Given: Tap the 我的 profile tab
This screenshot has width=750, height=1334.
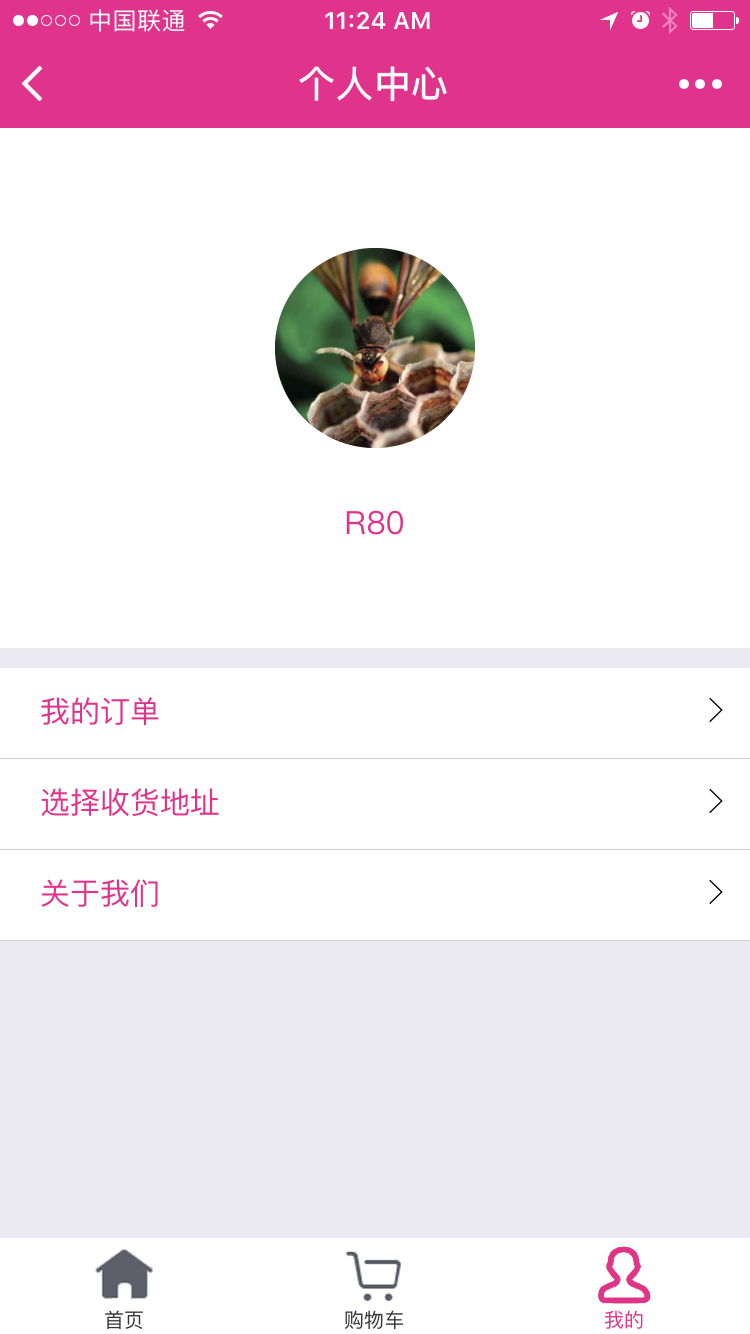Looking at the screenshot, I should click(x=624, y=1288).
